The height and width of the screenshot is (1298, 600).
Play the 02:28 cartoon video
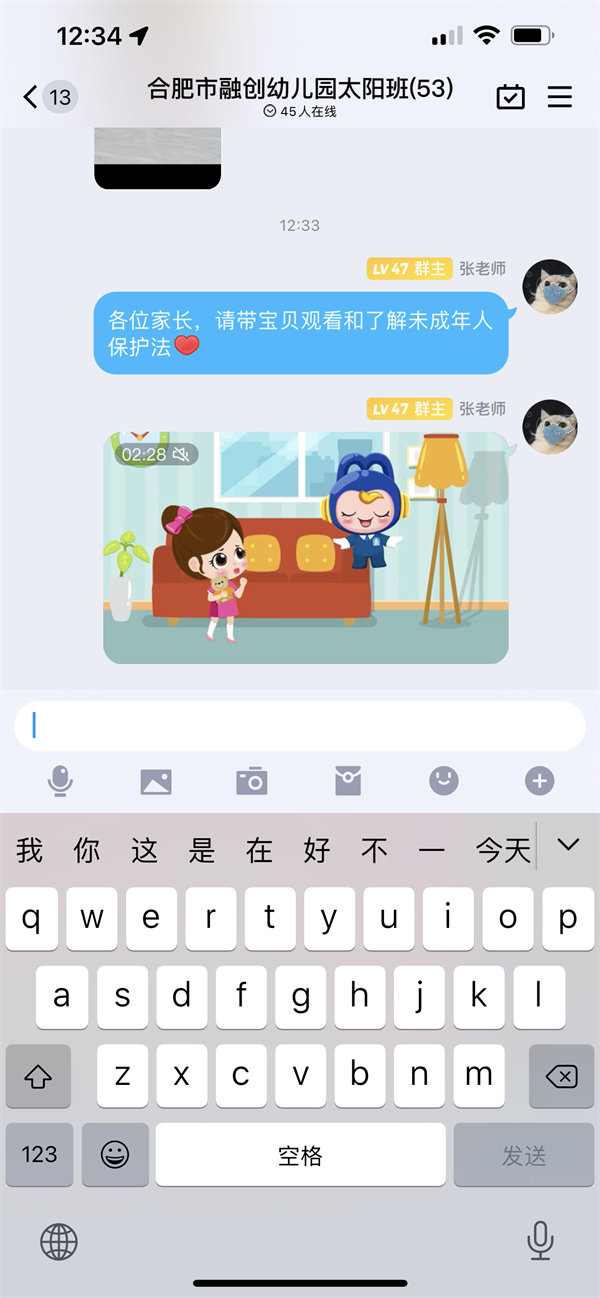(306, 547)
